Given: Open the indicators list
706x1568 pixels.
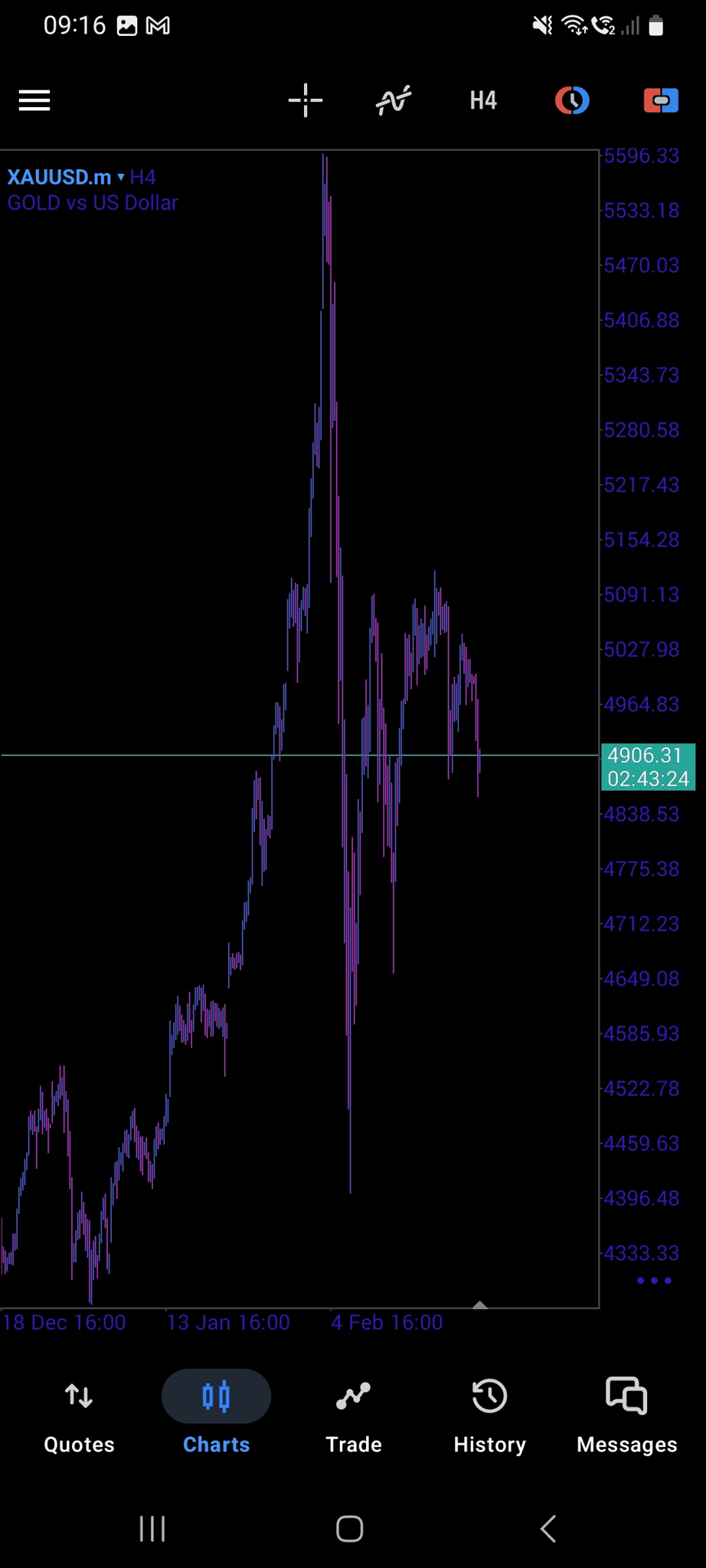Looking at the screenshot, I should [x=394, y=100].
